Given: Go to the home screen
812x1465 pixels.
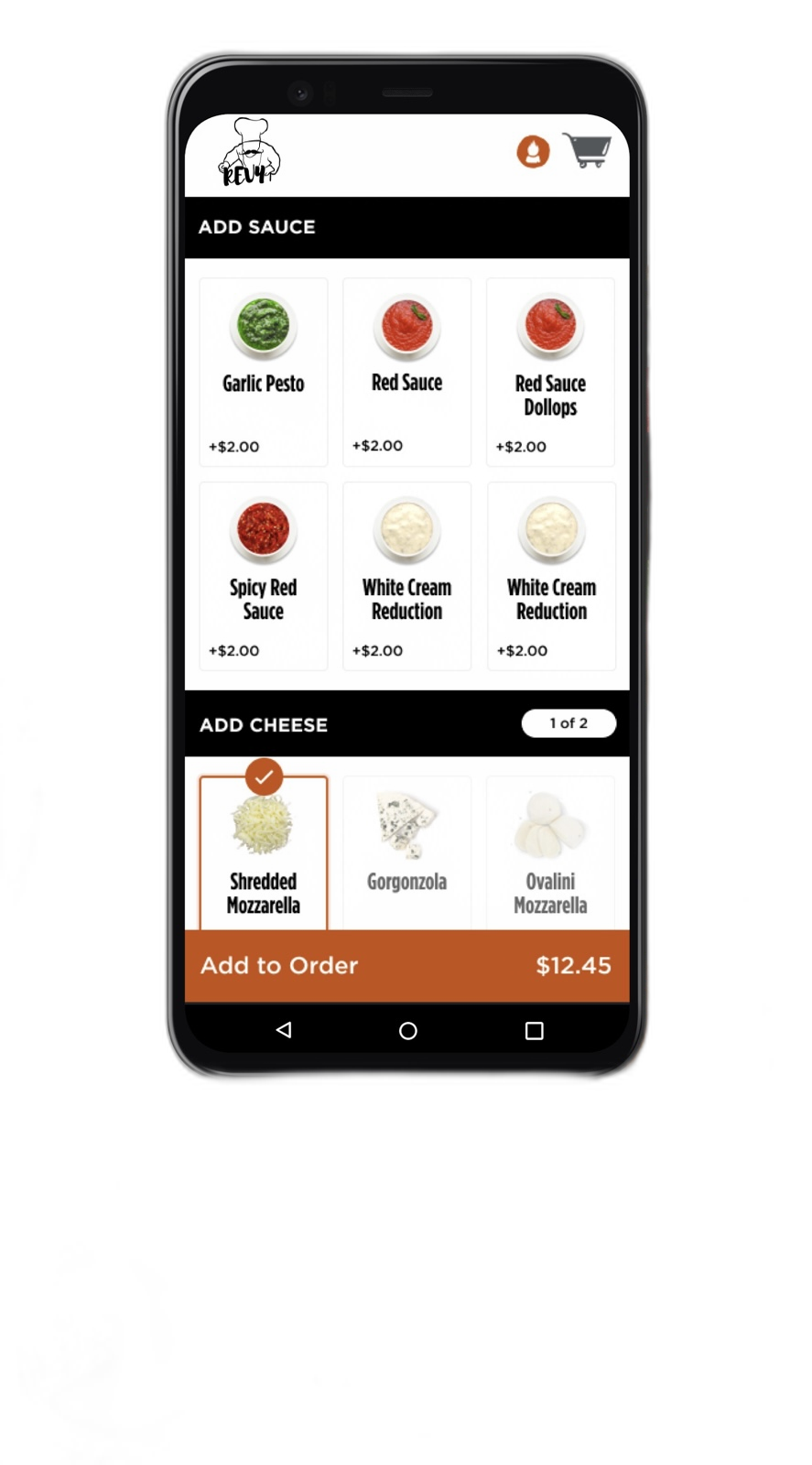Looking at the screenshot, I should click(408, 1031).
